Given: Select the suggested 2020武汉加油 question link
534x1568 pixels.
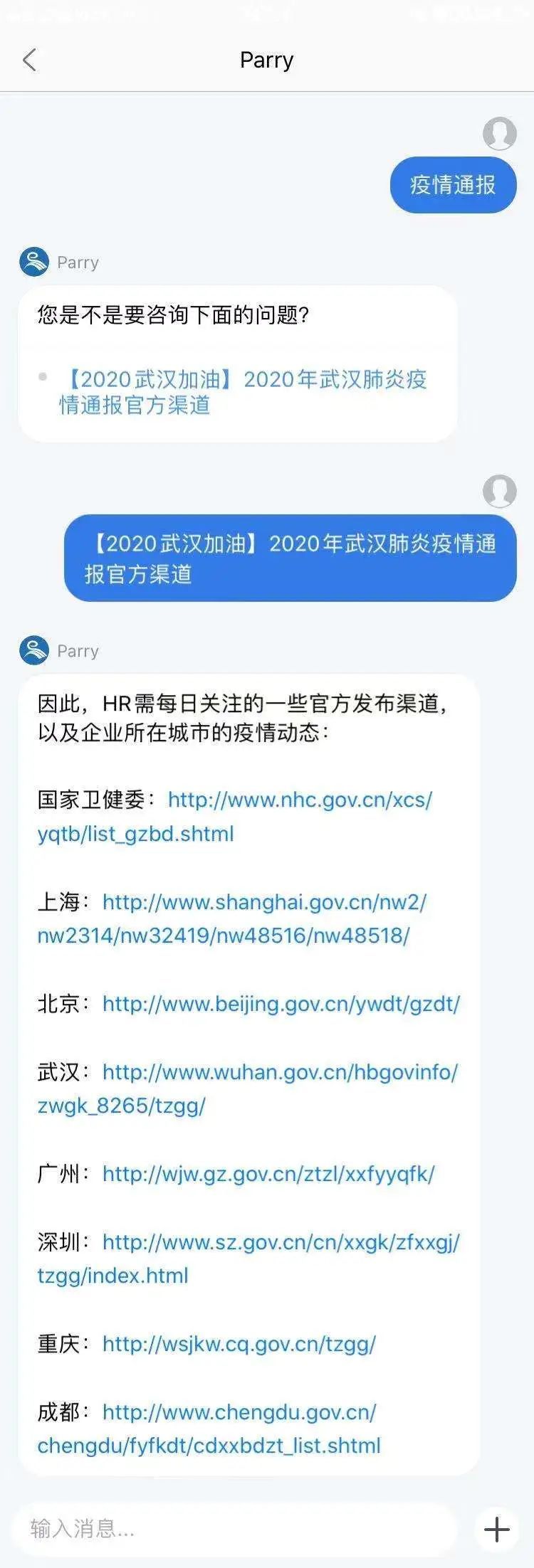Looking at the screenshot, I should coord(242,392).
